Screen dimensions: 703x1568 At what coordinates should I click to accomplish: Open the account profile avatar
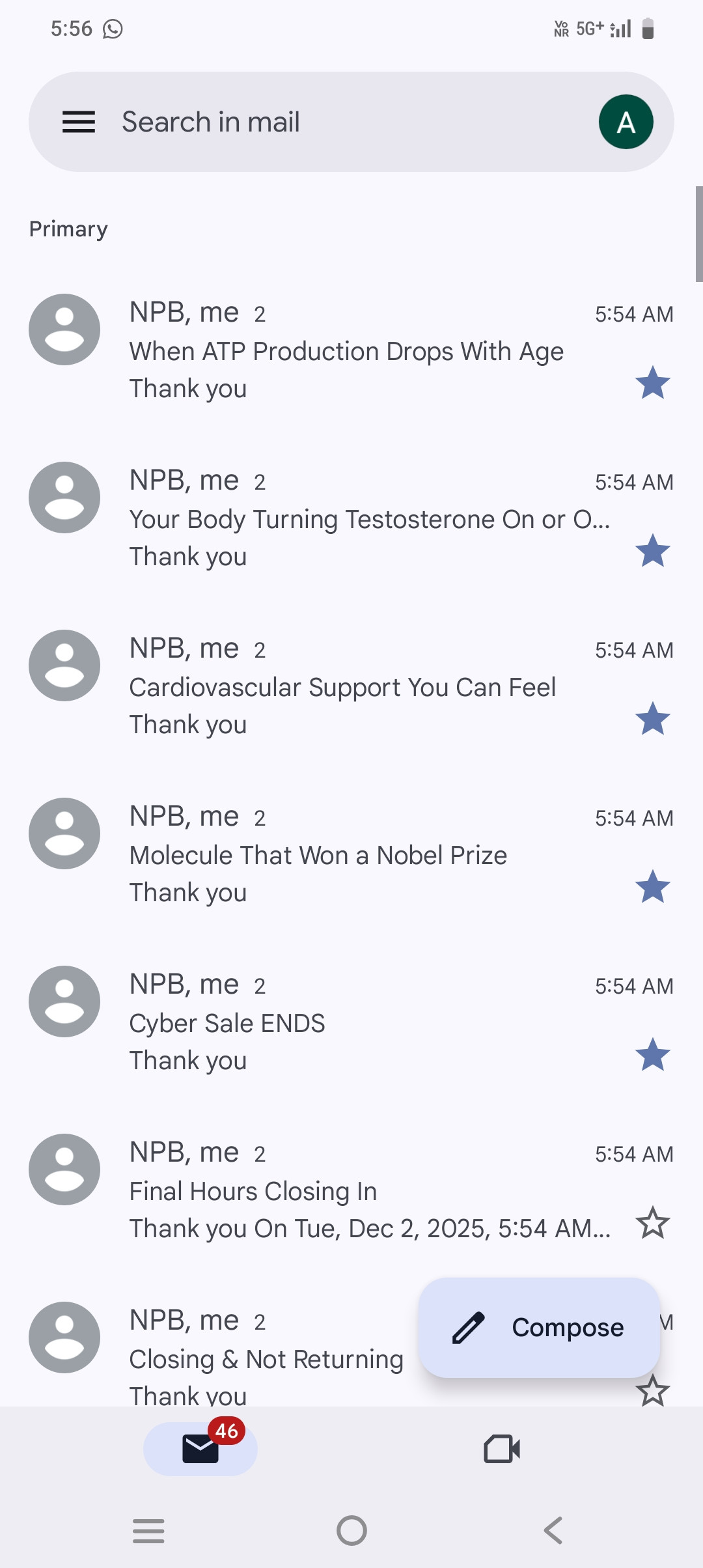(x=626, y=122)
